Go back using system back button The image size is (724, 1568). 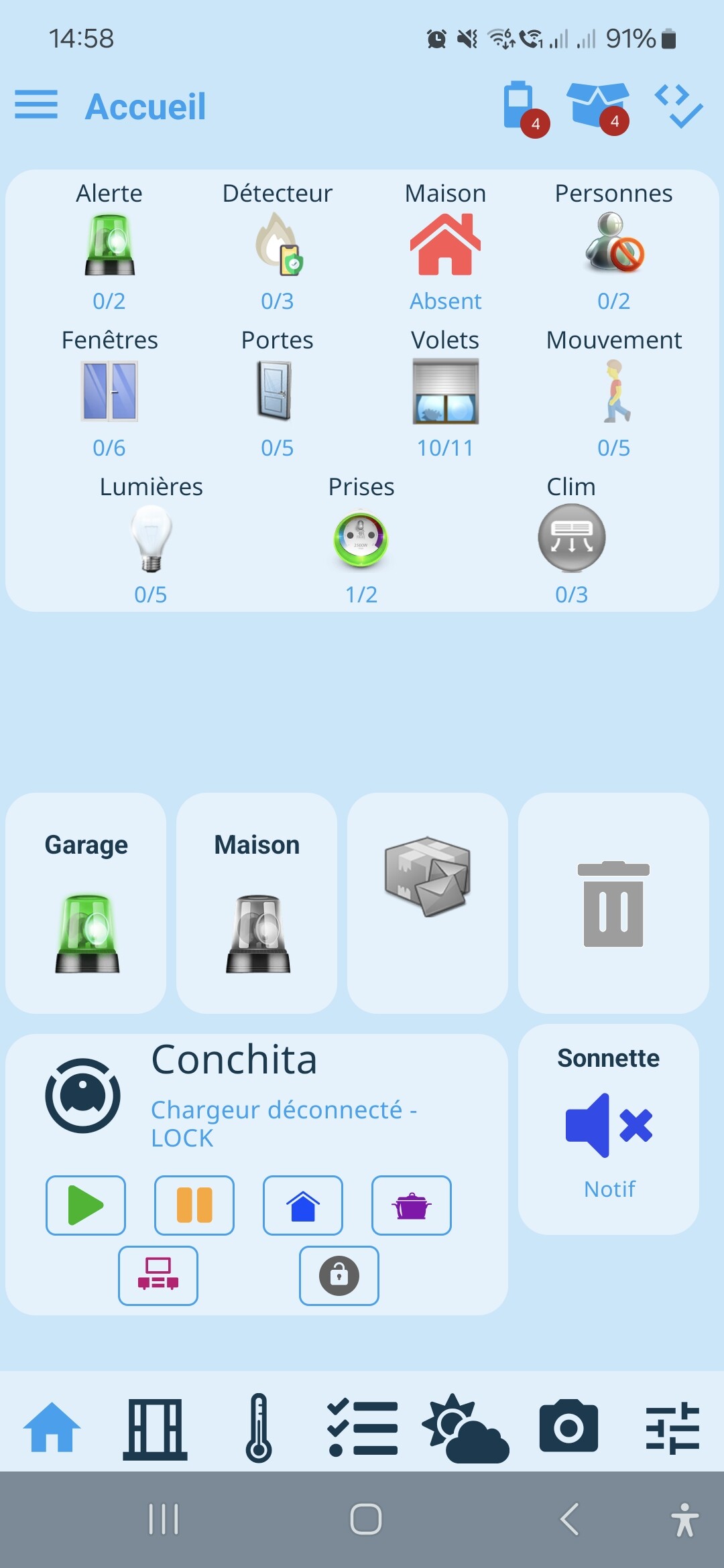coord(569,1519)
